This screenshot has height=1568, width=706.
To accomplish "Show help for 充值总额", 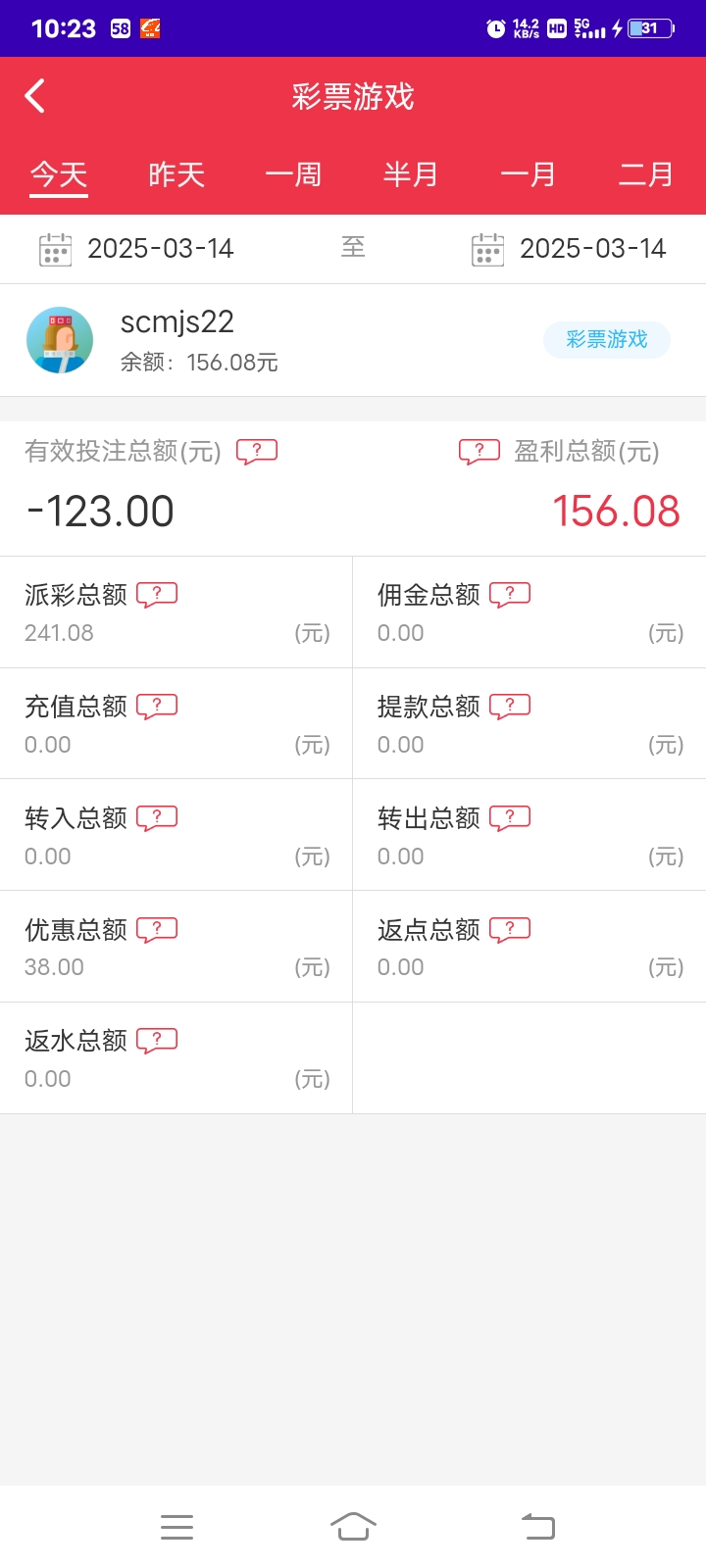I will click(157, 706).
